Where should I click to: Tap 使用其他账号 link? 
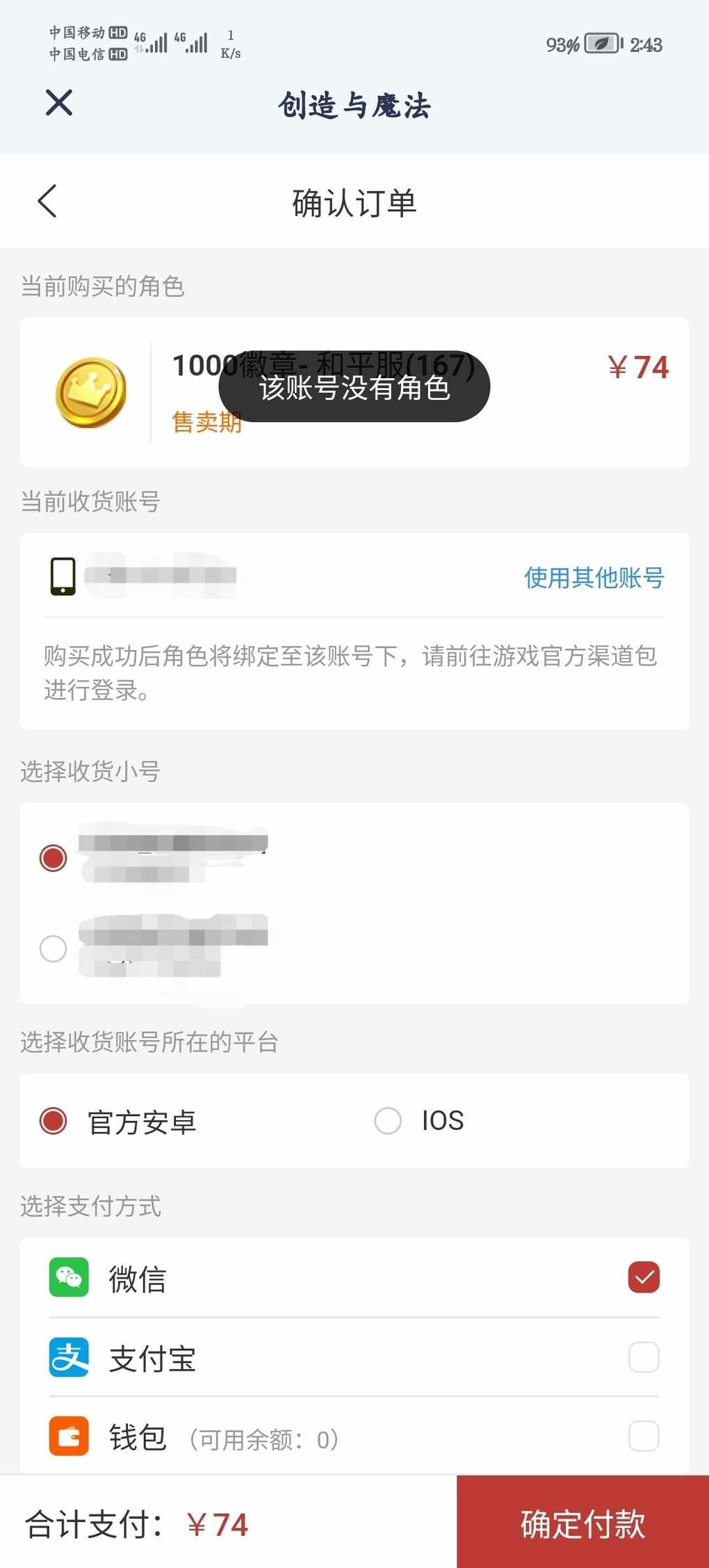tap(594, 577)
